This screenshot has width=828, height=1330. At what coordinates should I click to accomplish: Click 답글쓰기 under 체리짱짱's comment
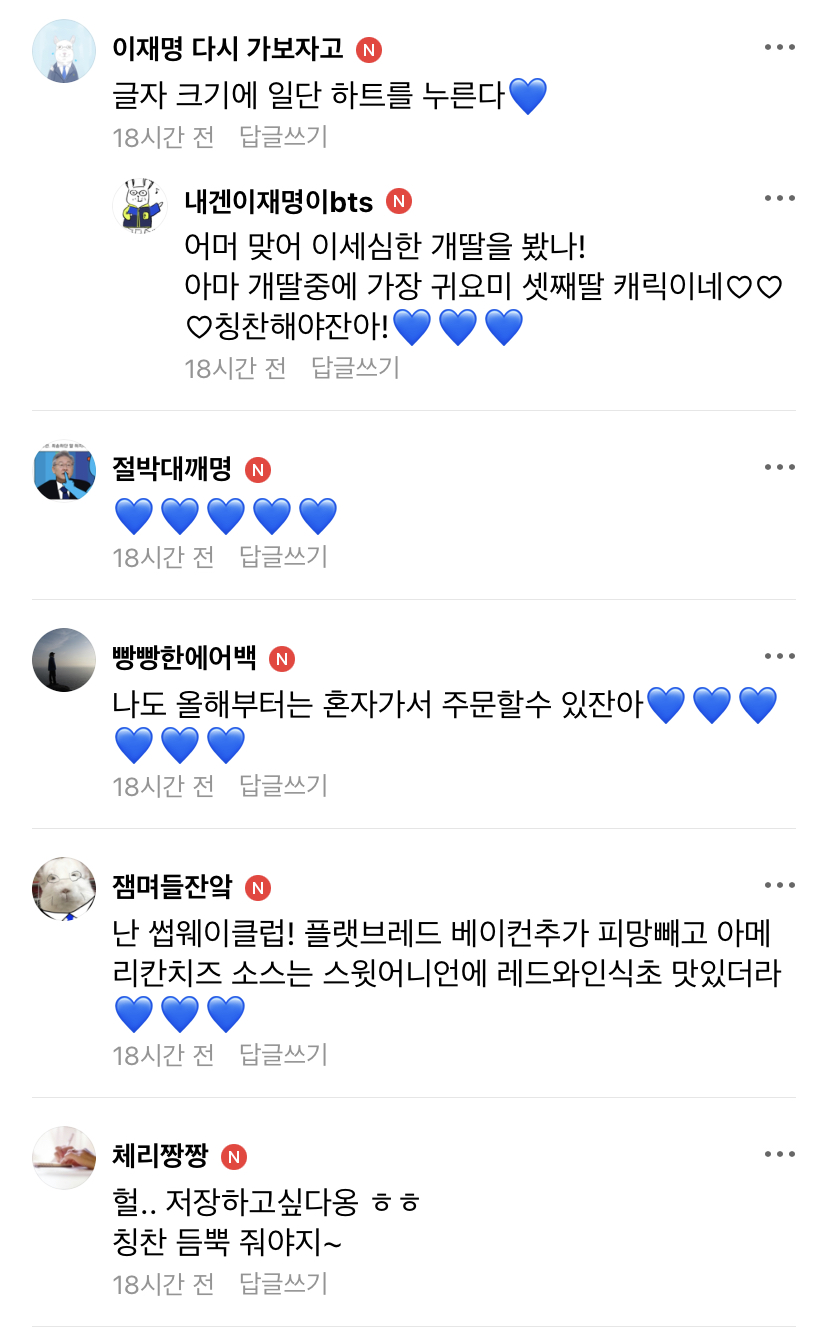pyautogui.click(x=281, y=1284)
